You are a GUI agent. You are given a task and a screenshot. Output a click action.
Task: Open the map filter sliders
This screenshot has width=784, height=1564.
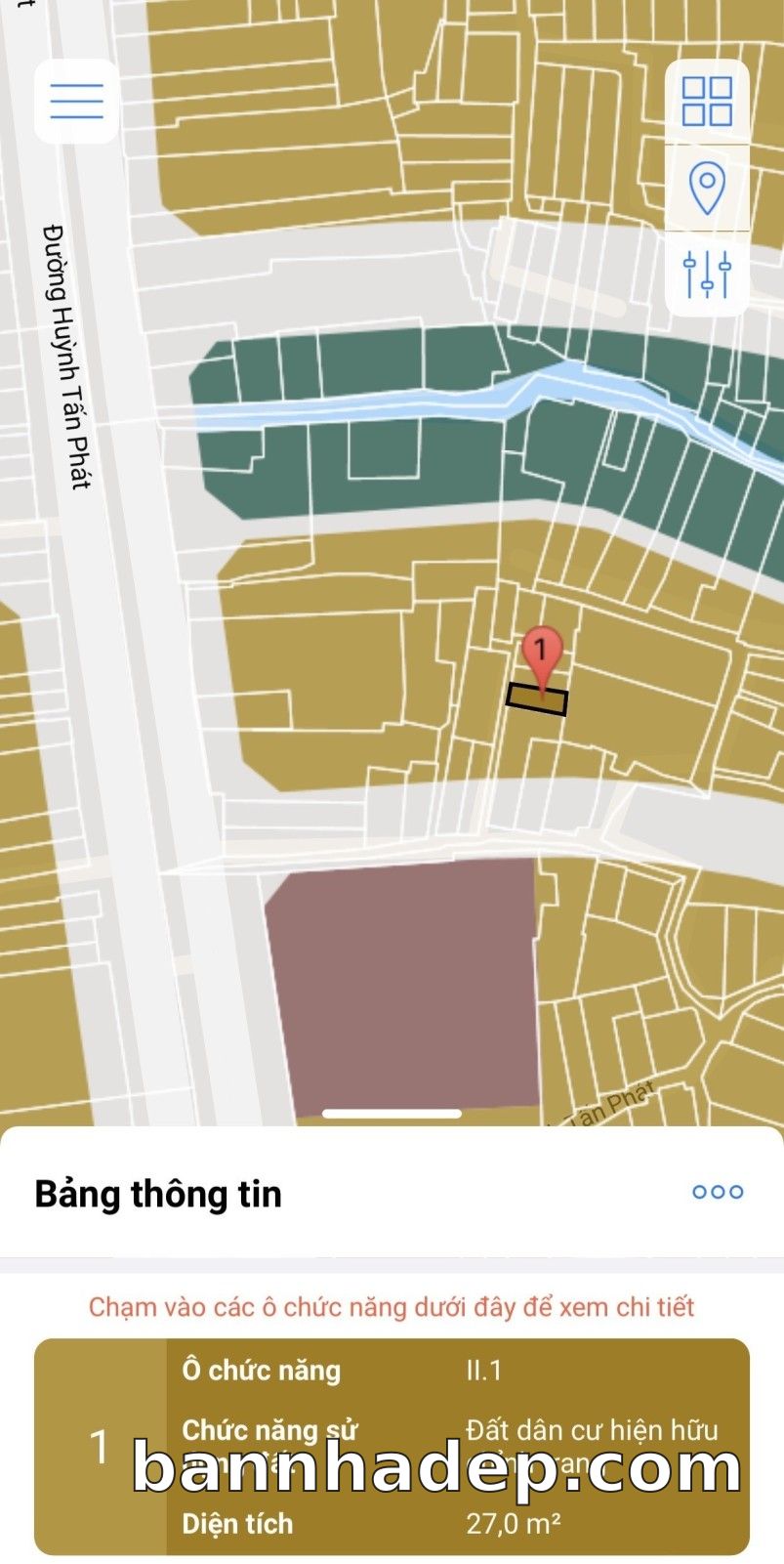[x=707, y=274]
